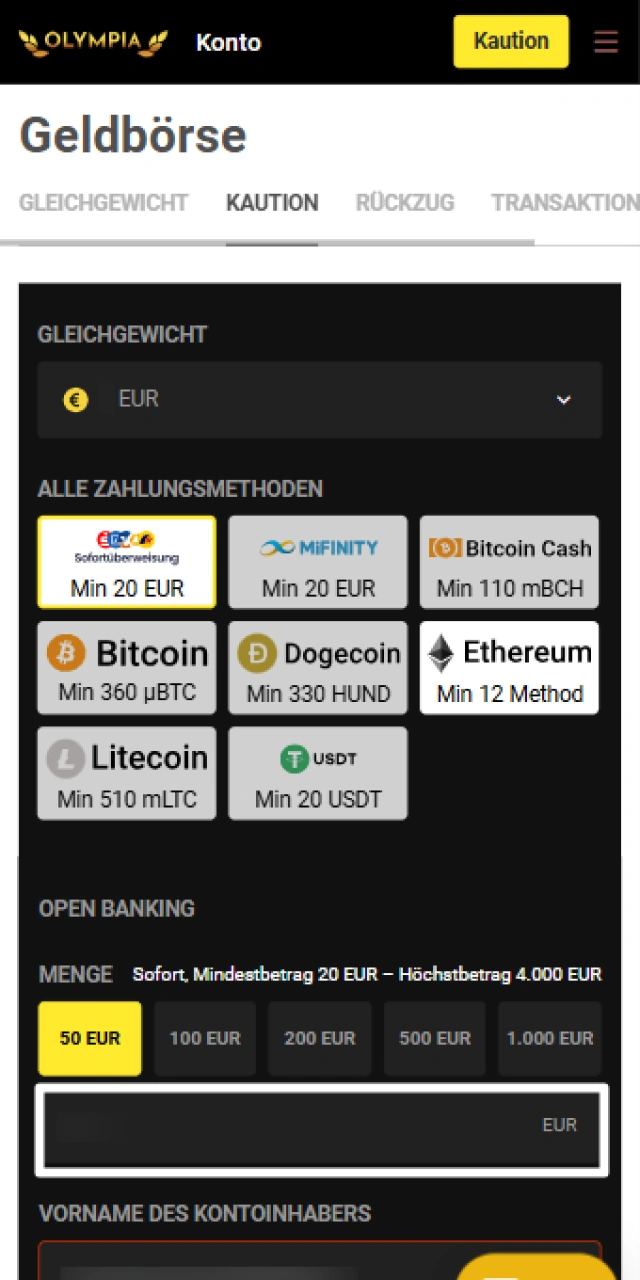Pick Litecoin payment method
The image size is (640, 1280).
127,774
